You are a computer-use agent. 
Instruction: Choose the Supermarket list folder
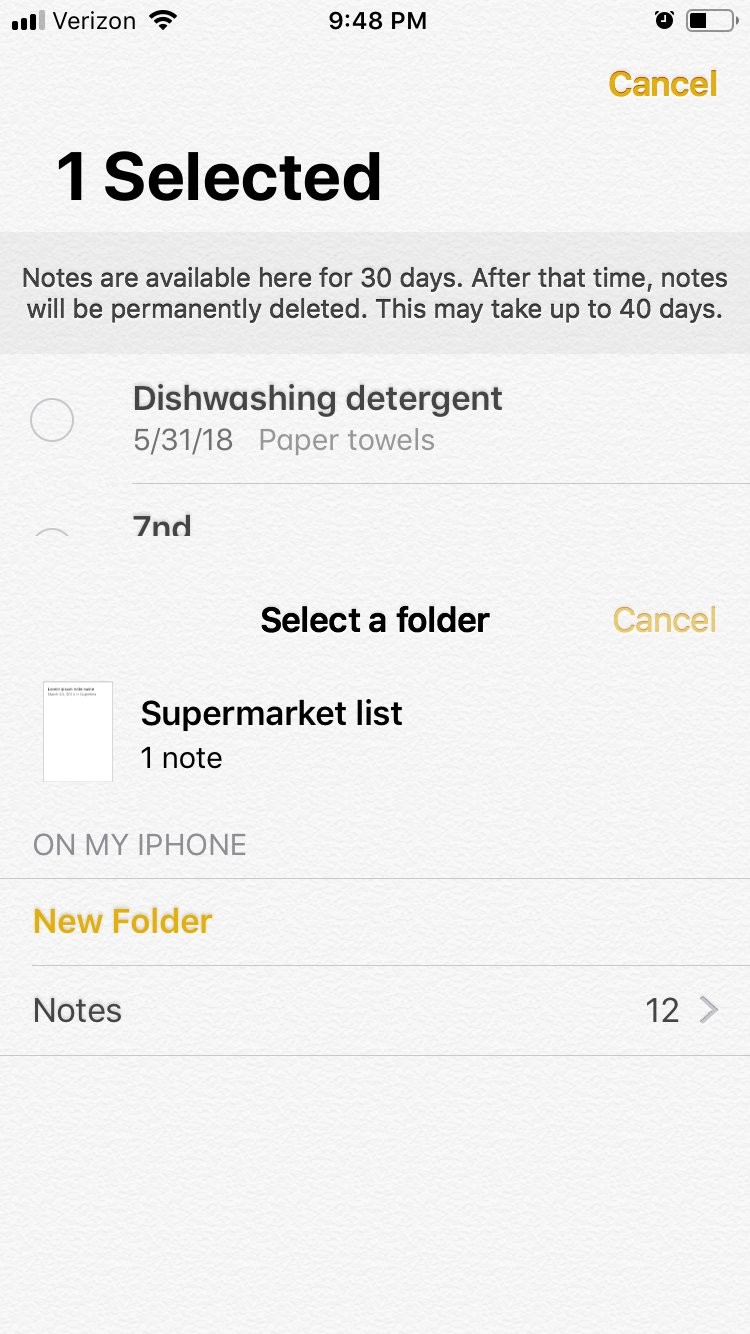click(x=271, y=713)
